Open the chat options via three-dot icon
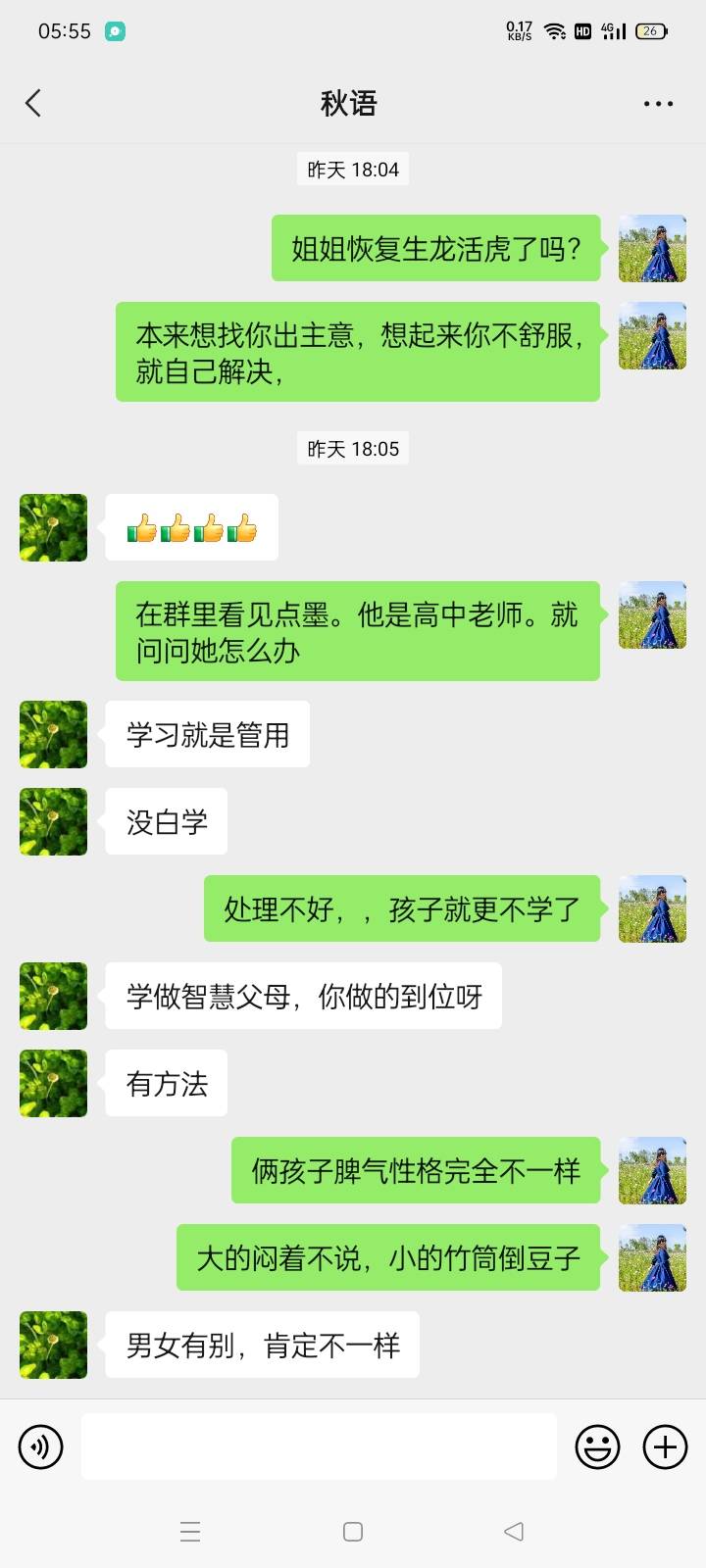This screenshot has width=706, height=1568. [658, 103]
